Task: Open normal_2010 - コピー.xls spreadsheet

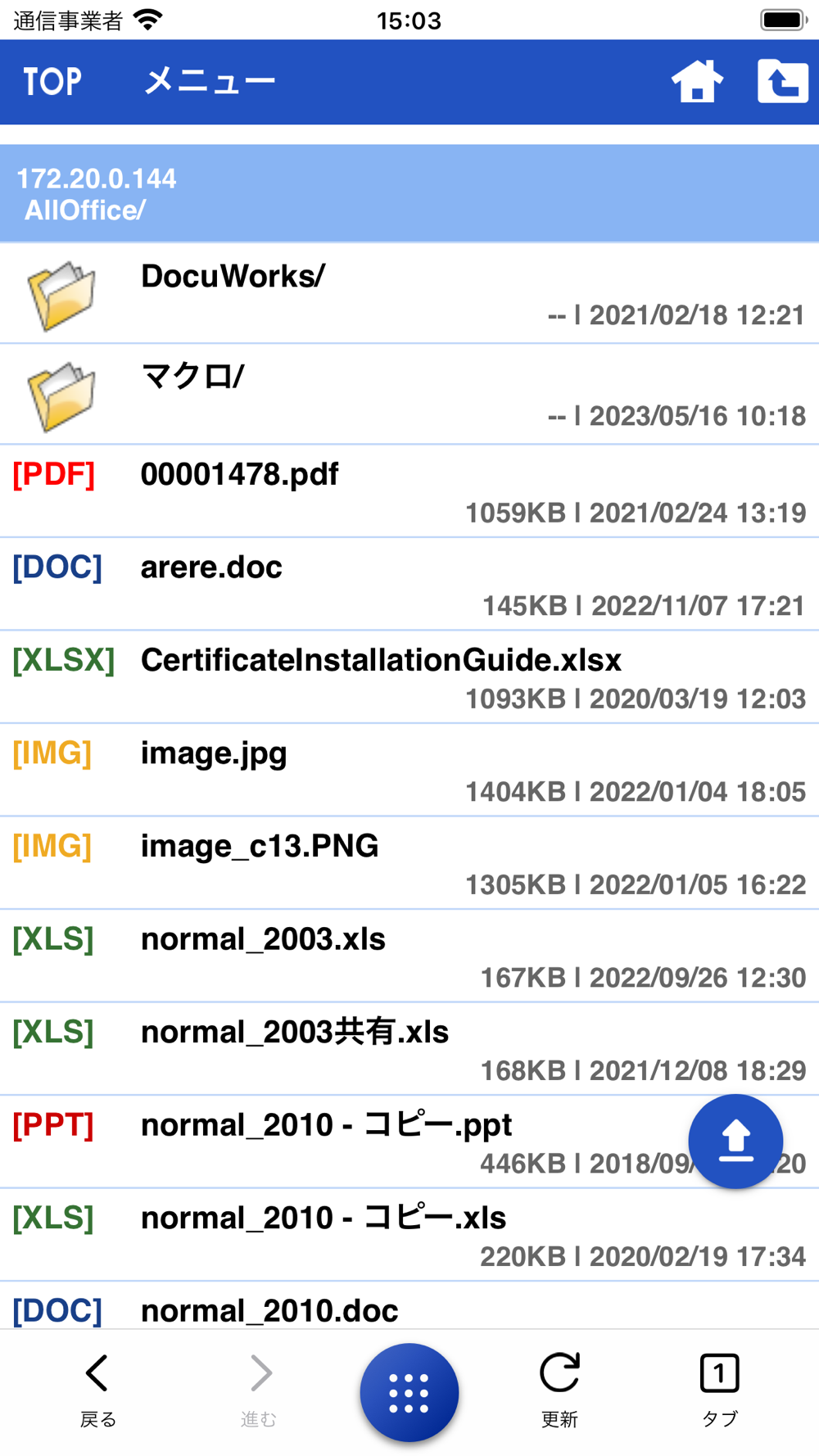Action: pyautogui.click(x=324, y=1219)
